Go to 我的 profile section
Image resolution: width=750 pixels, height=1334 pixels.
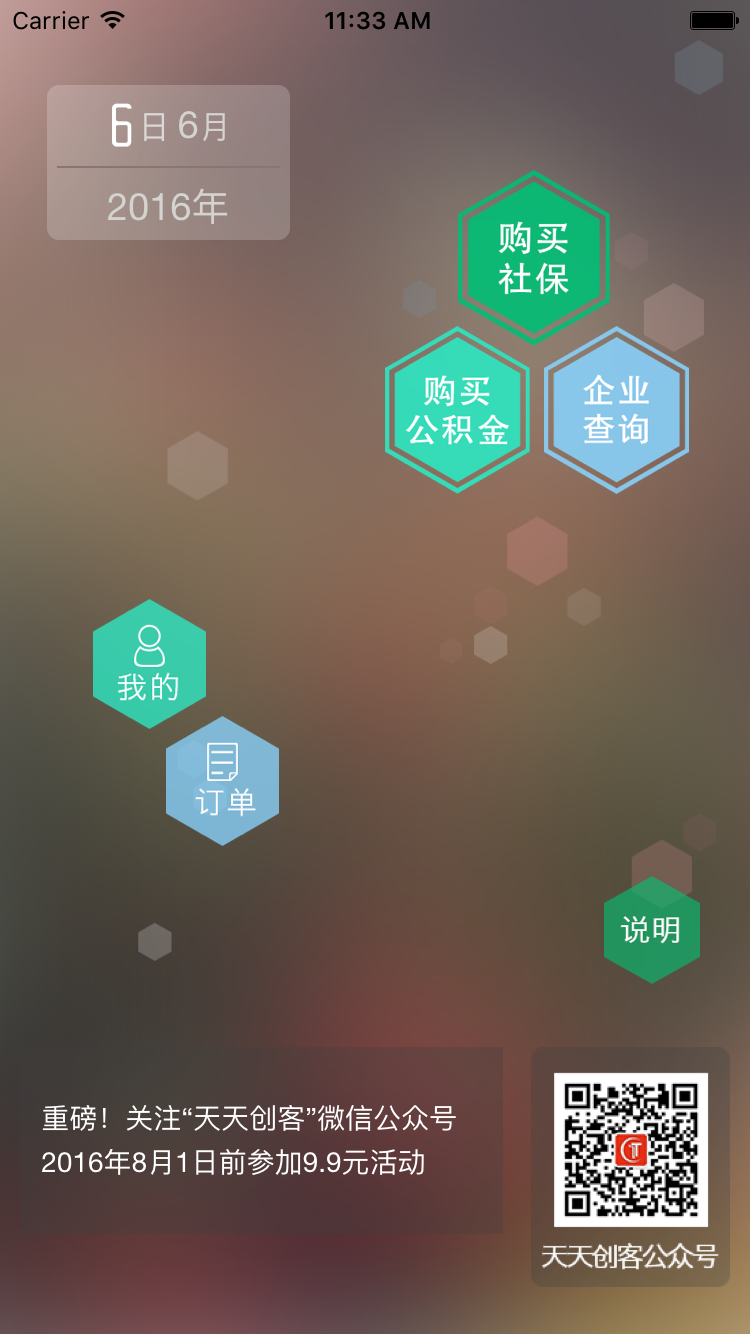pos(149,664)
